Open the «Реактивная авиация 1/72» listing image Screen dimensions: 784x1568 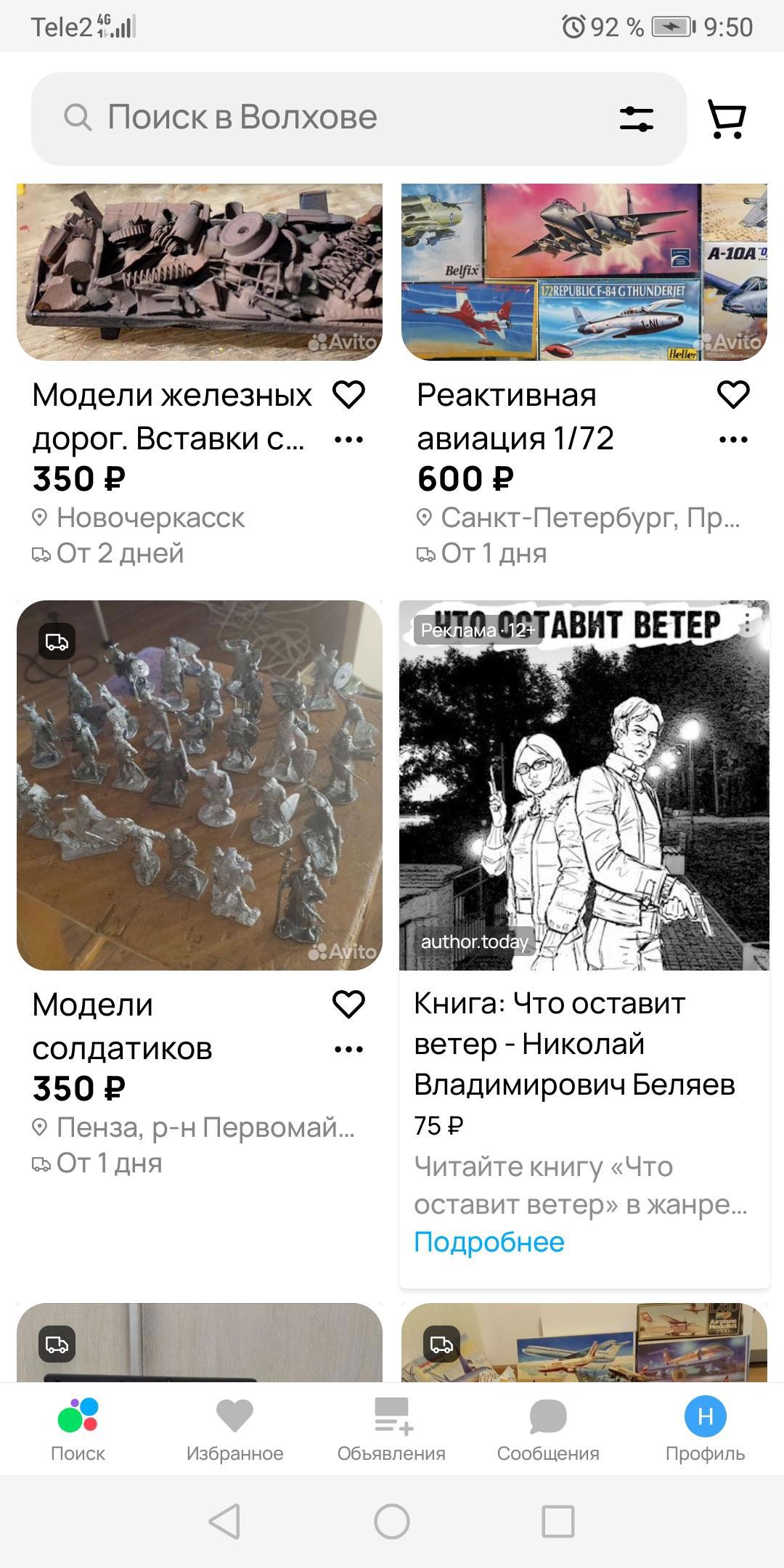(x=584, y=272)
